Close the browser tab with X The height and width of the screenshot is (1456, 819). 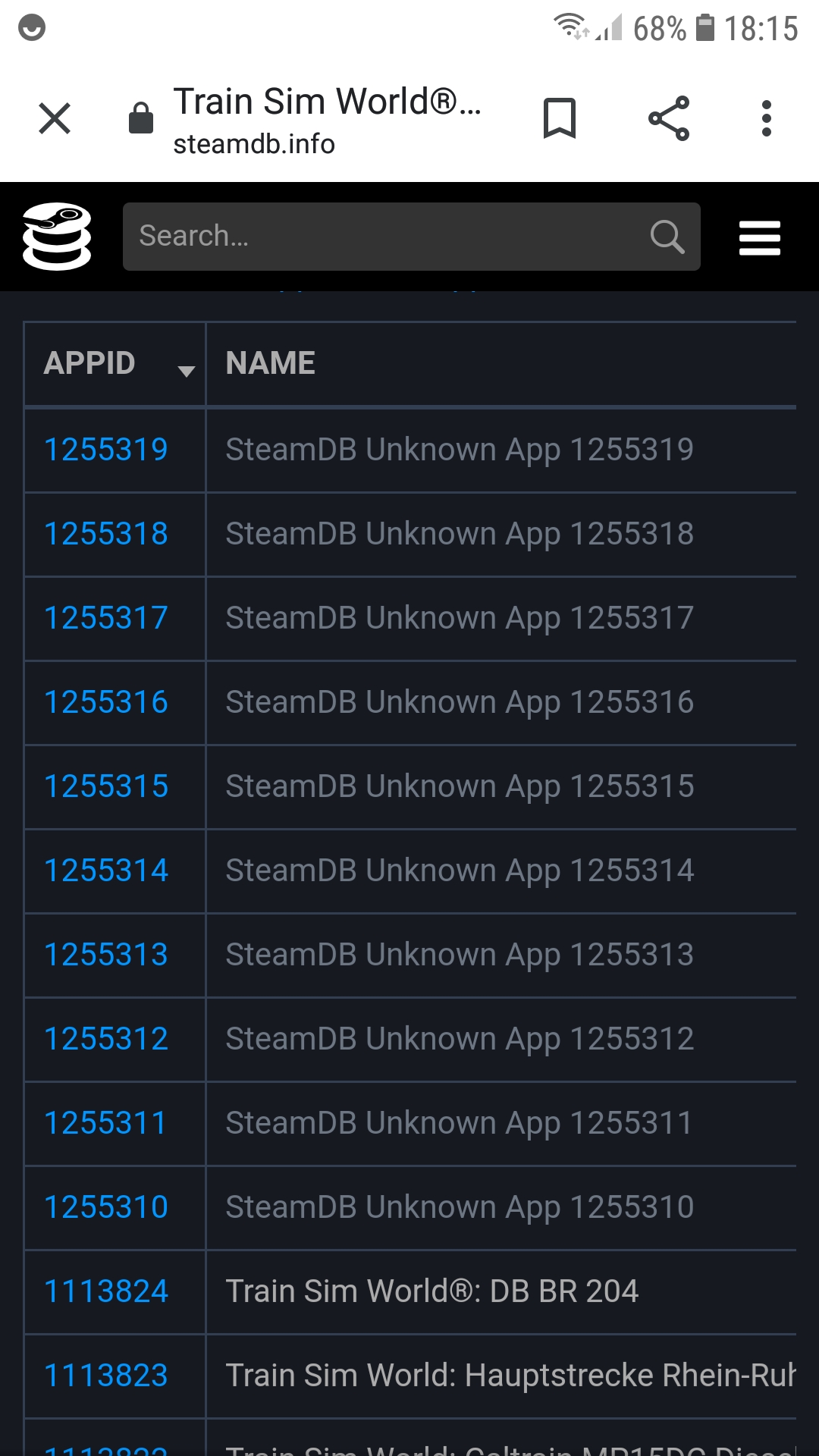(55, 118)
